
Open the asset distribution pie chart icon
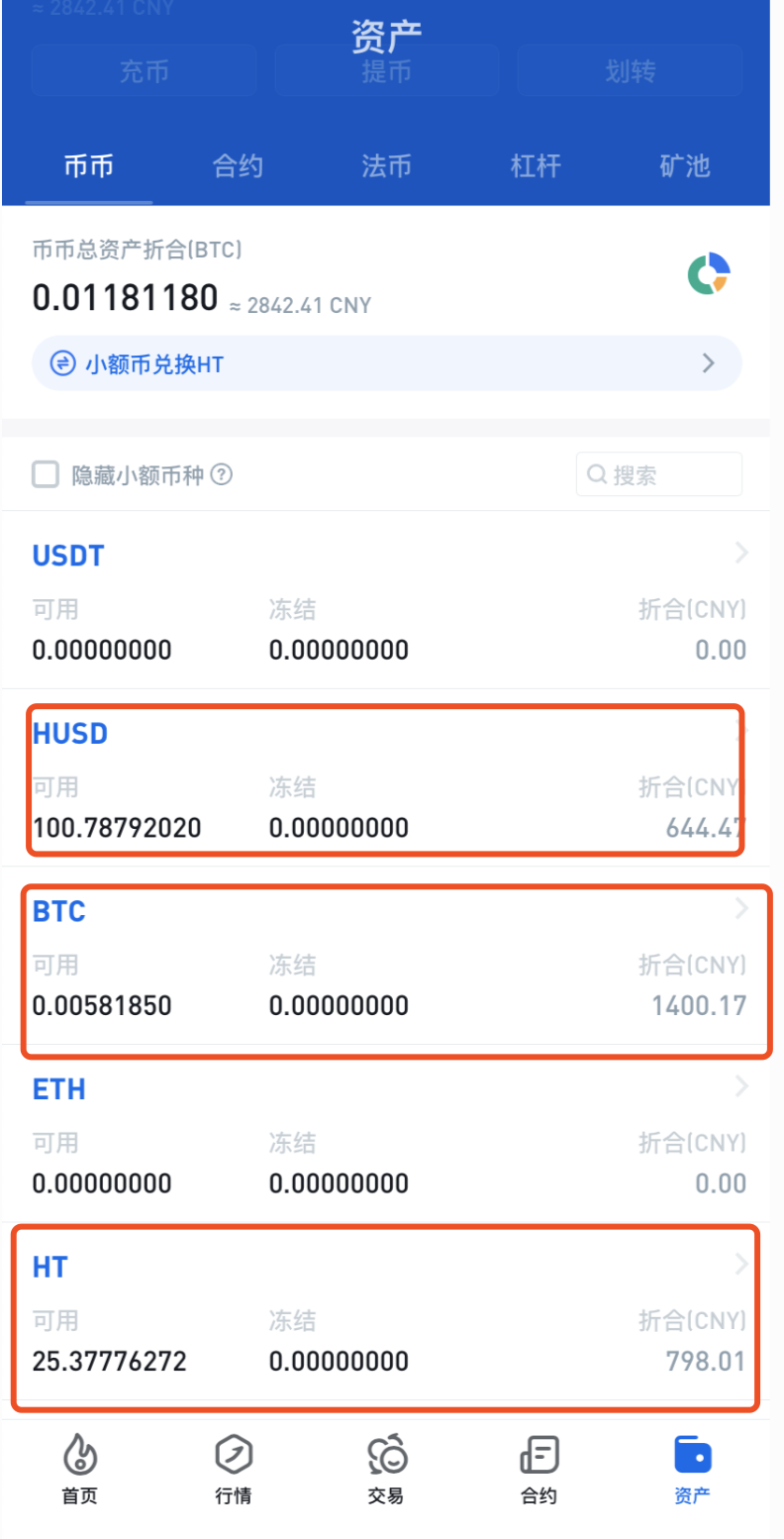[x=709, y=274]
